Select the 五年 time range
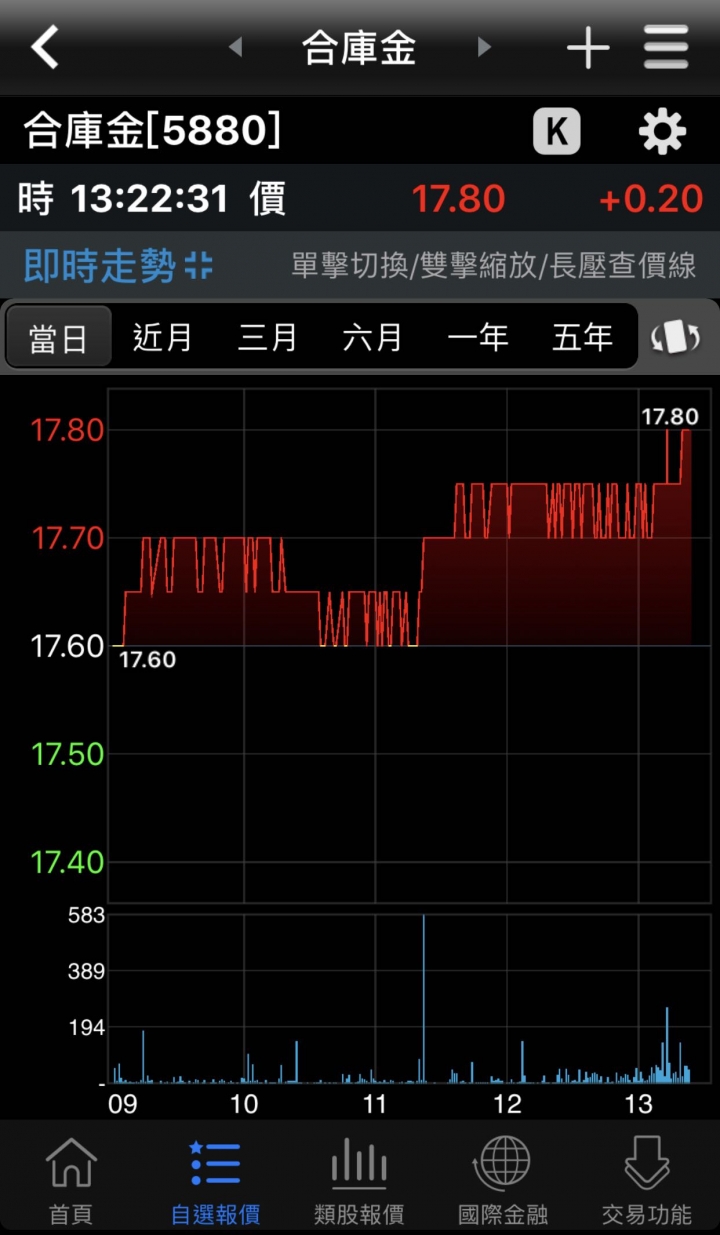Image resolution: width=720 pixels, height=1235 pixels. click(583, 338)
